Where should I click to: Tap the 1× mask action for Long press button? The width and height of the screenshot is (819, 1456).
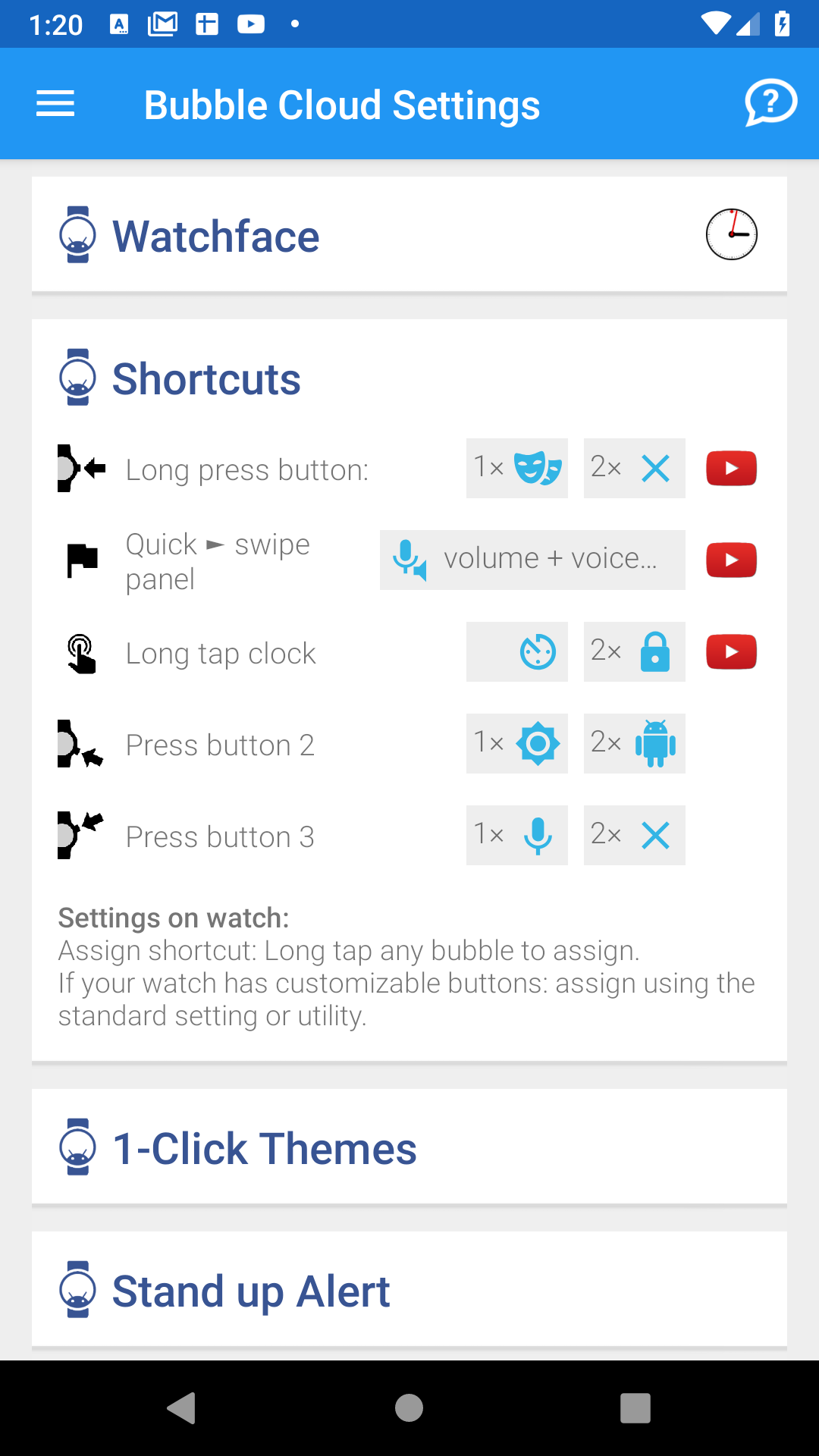(x=517, y=468)
